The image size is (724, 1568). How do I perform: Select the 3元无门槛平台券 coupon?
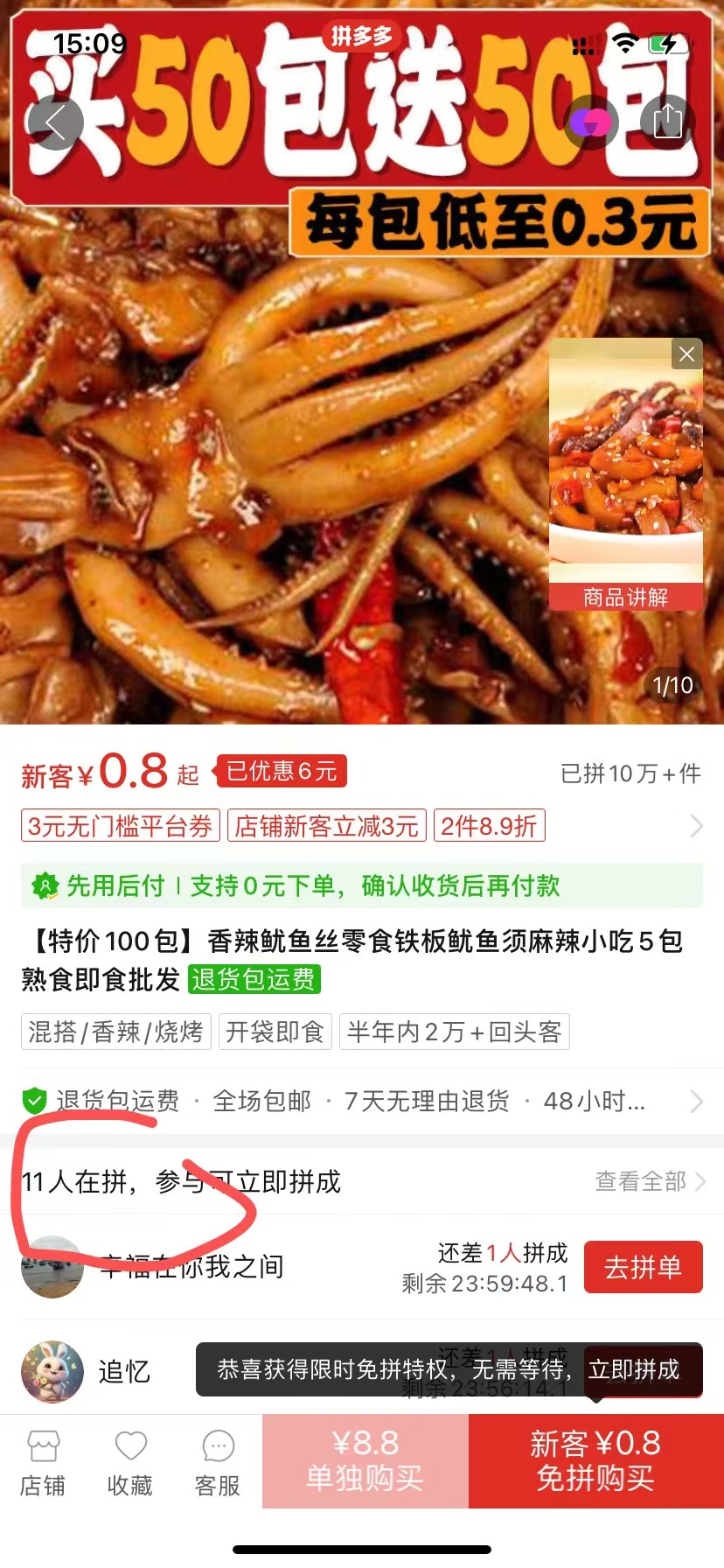coord(118,825)
